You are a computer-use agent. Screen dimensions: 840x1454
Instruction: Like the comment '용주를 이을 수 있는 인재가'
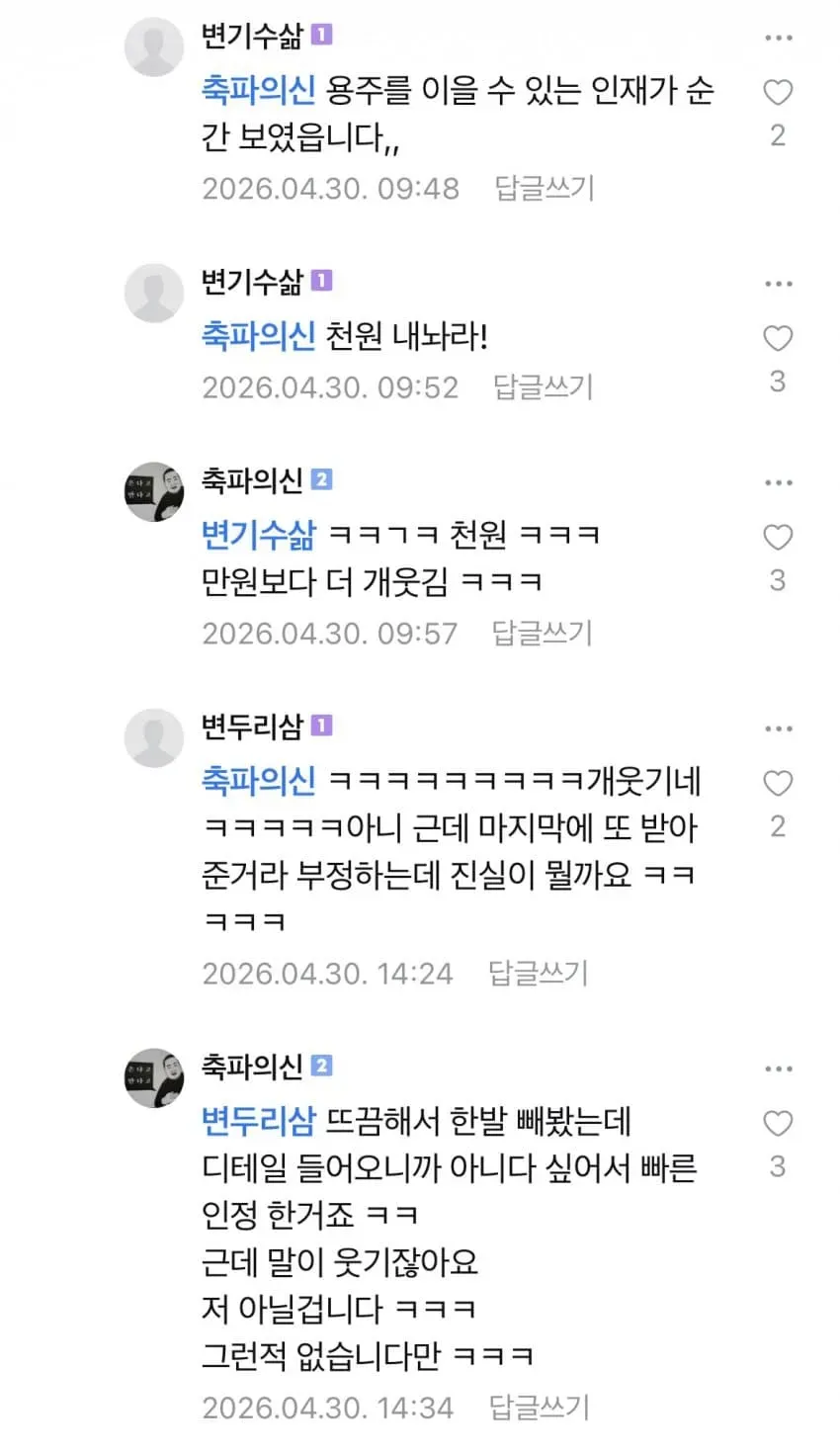click(778, 93)
